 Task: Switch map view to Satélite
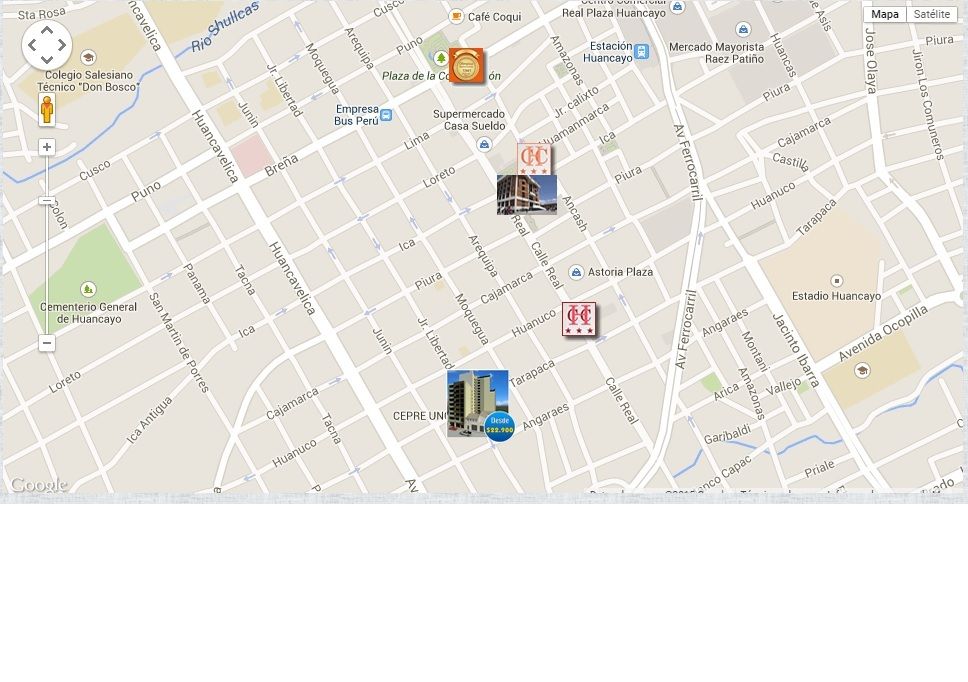click(x=931, y=14)
